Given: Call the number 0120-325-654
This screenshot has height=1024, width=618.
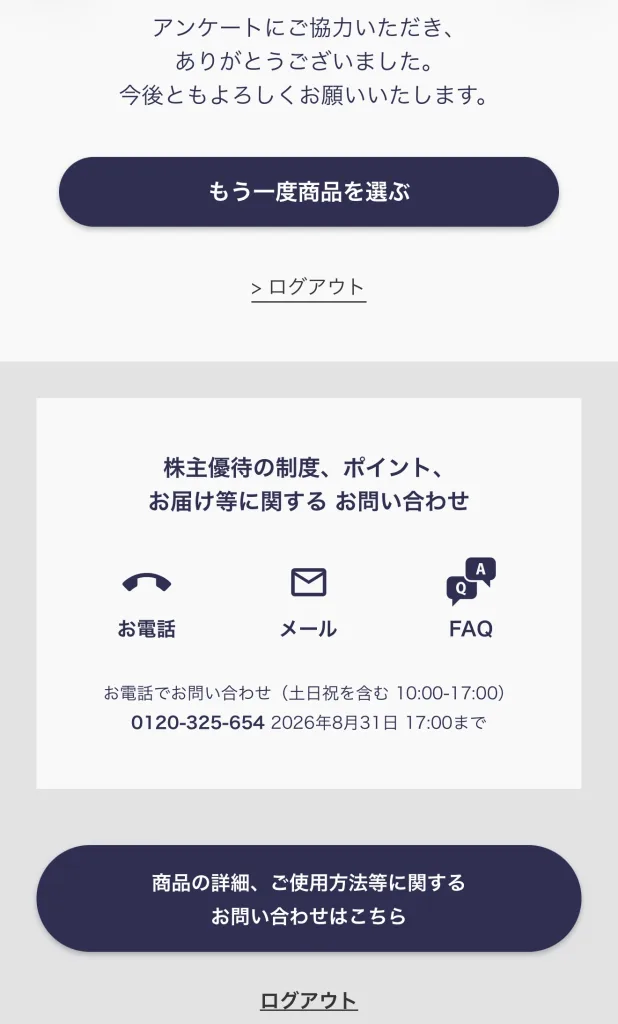Looking at the screenshot, I should coord(198,722).
